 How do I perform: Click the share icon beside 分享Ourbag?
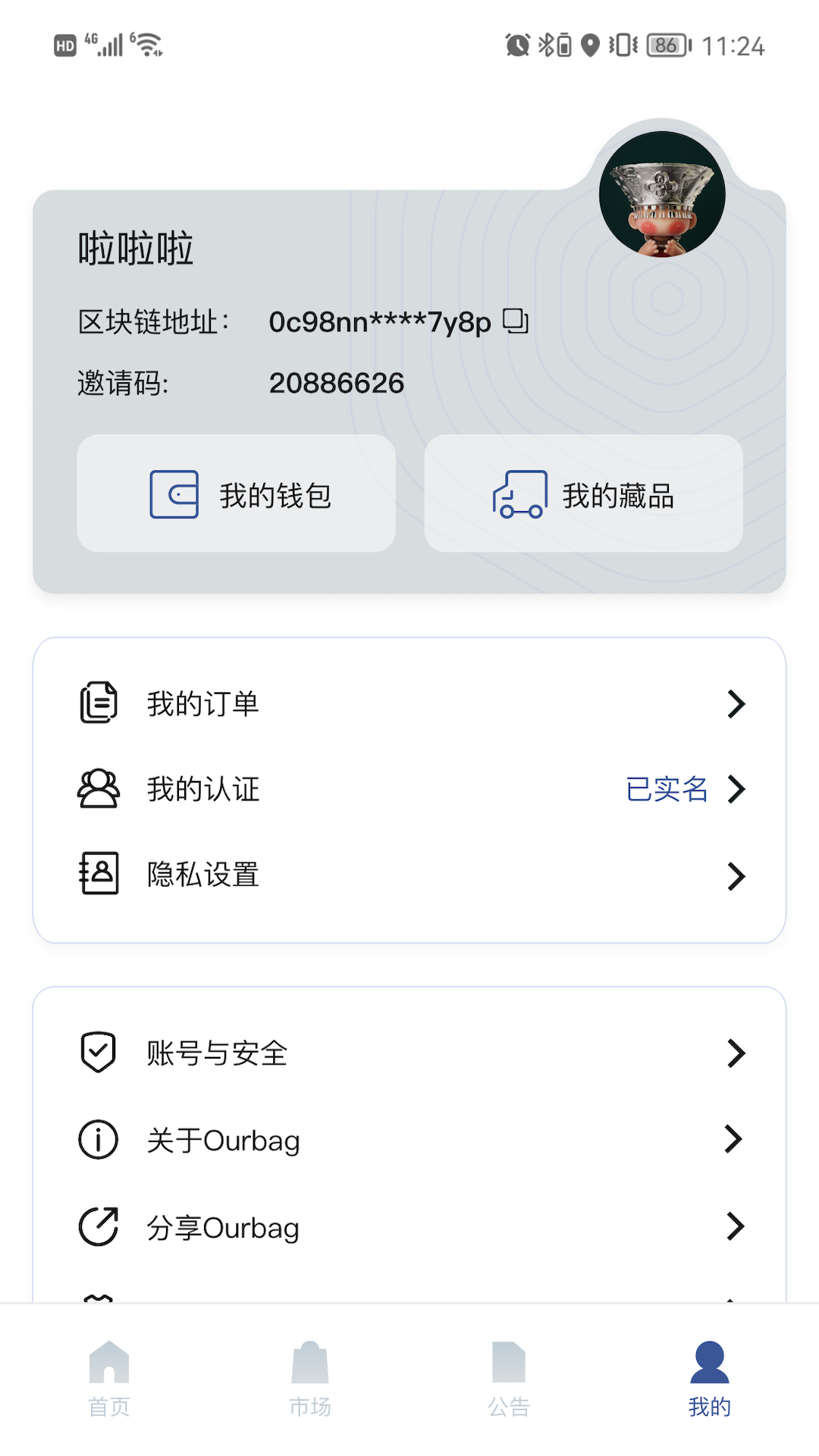[x=96, y=1226]
